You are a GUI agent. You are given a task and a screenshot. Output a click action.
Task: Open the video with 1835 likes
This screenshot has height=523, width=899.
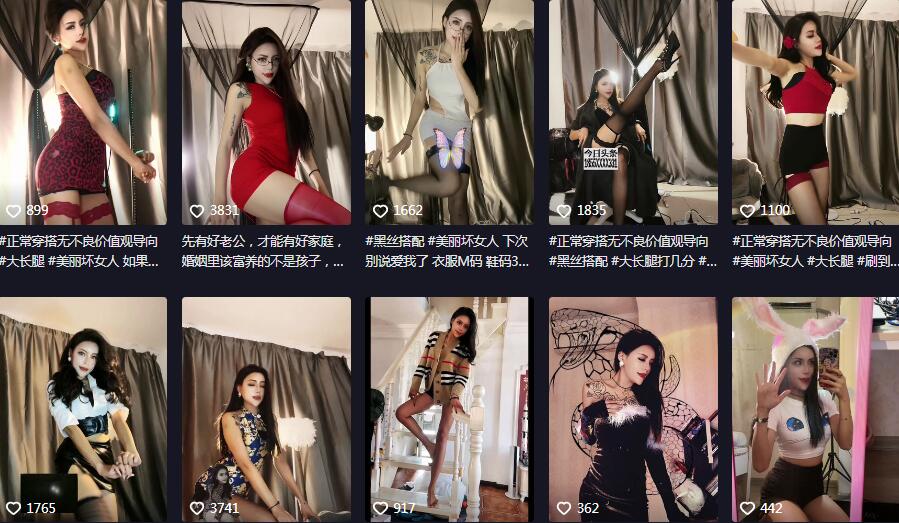point(633,110)
